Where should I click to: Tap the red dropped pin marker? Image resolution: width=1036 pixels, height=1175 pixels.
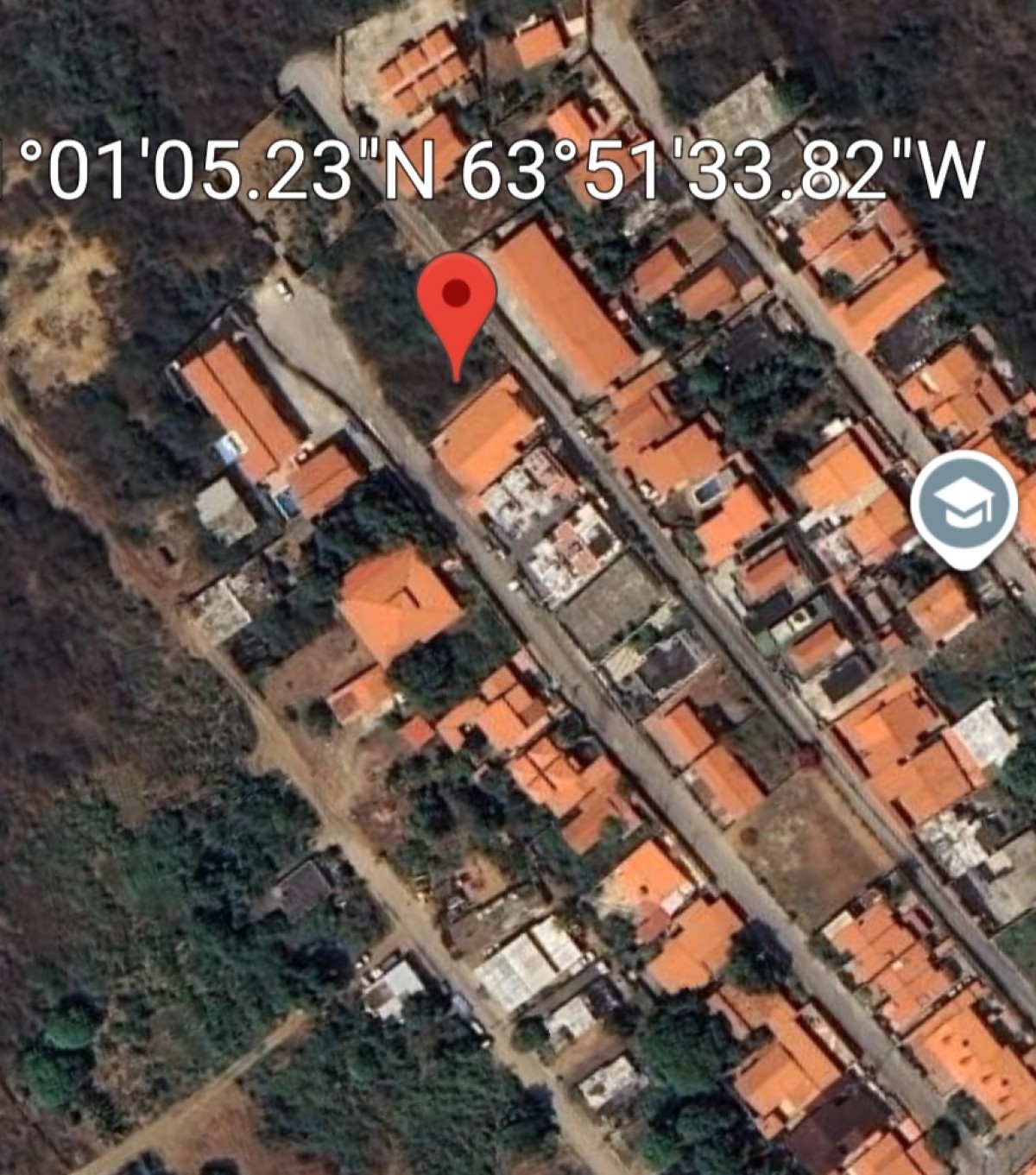point(456,299)
